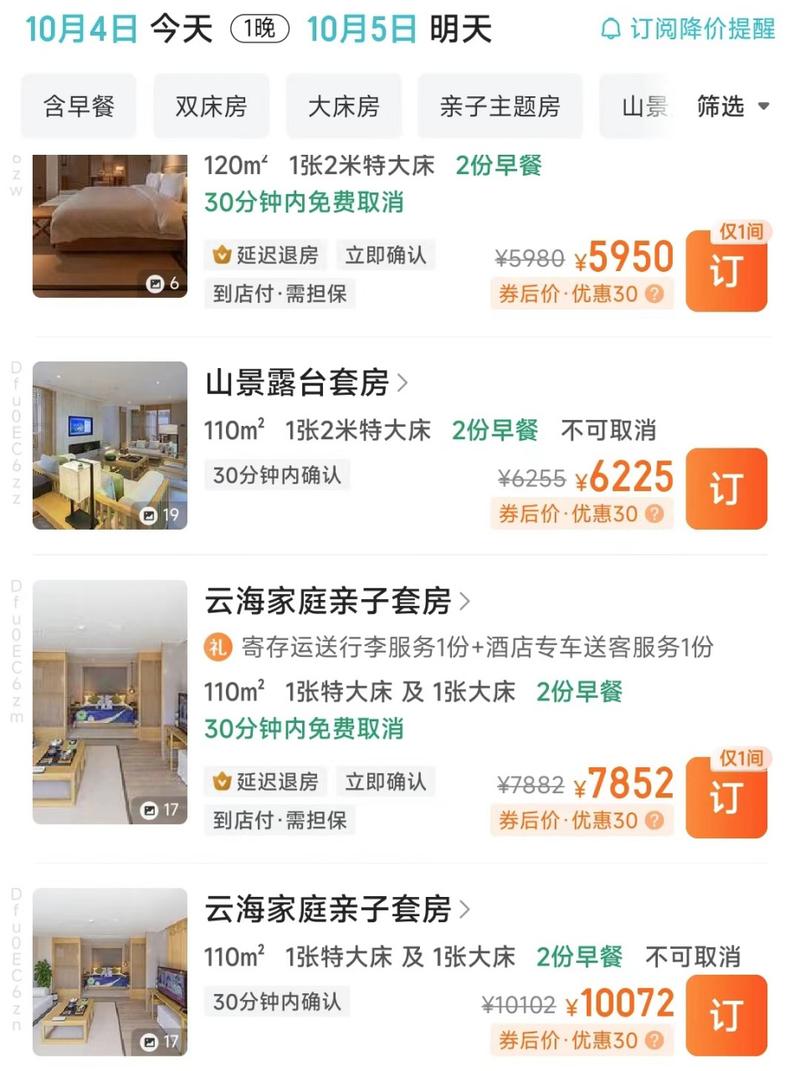
Task: Open photo gallery of the ¥5950 room
Action: point(110,226)
